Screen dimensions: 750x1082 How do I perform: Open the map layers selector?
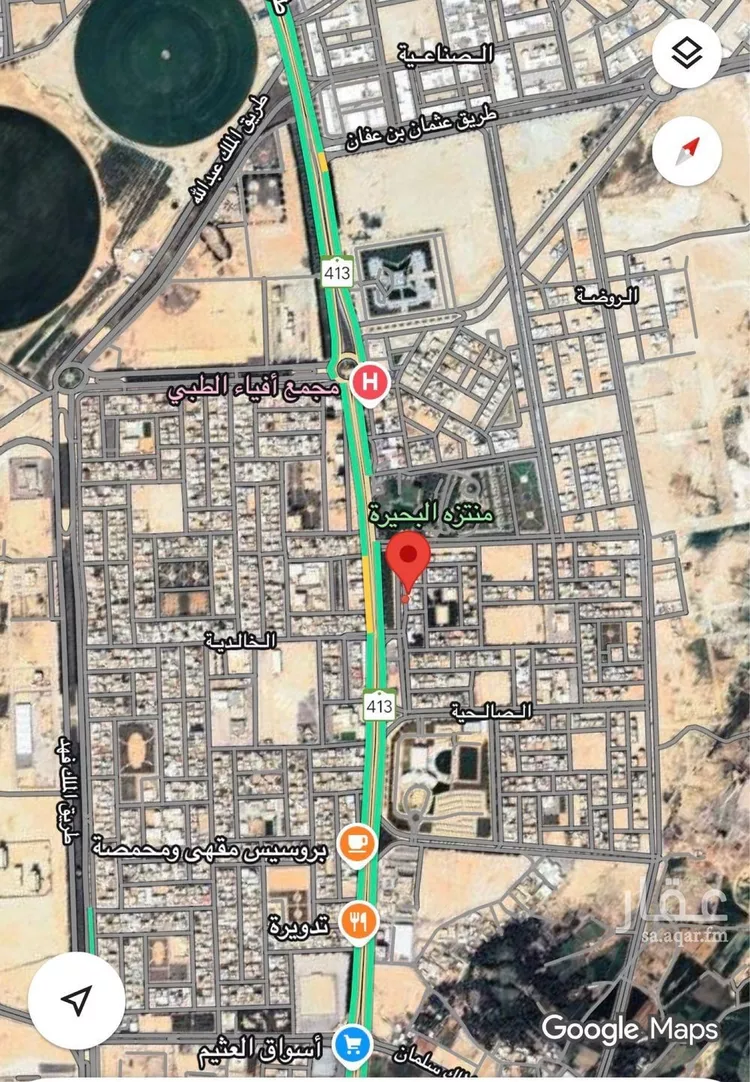[687, 55]
